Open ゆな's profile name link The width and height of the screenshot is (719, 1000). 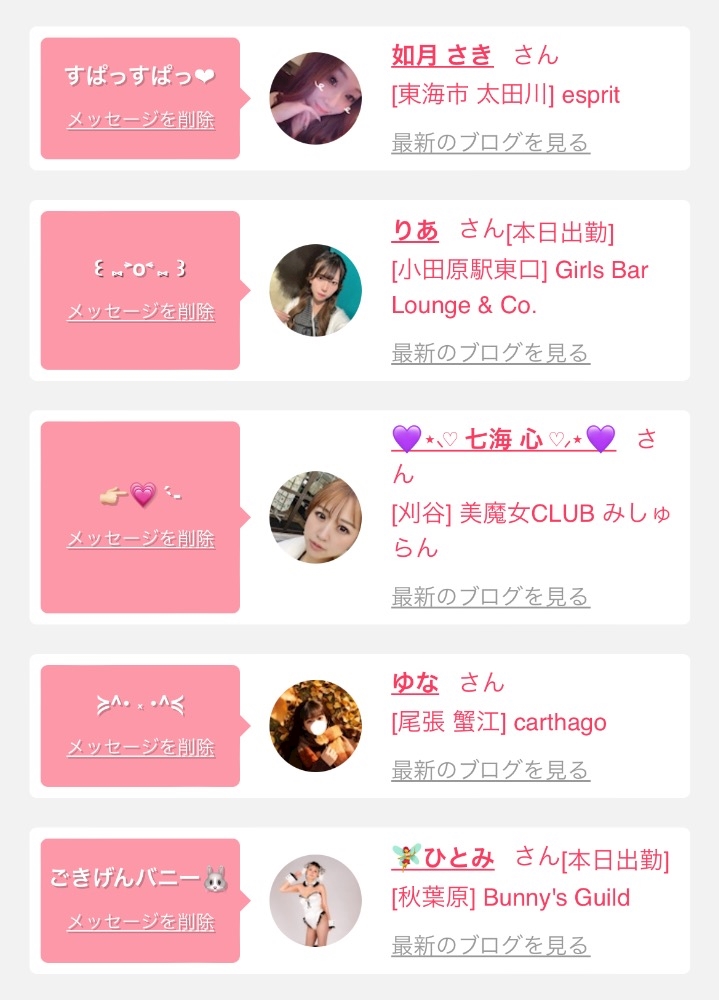click(415, 684)
